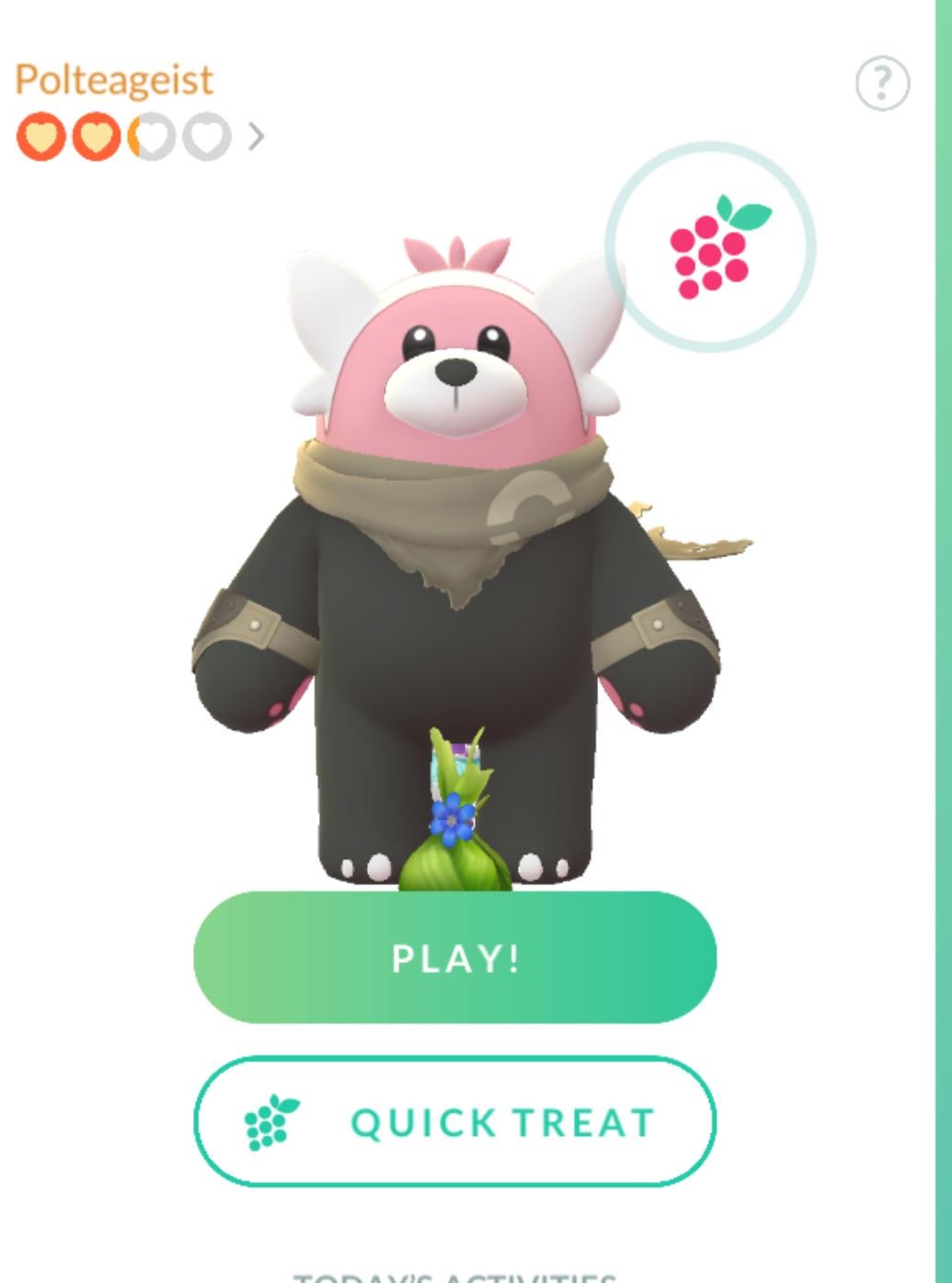Tap the berry feeding bubble
Image resolution: width=952 pixels, height=1283 pixels.
pyautogui.click(x=710, y=246)
